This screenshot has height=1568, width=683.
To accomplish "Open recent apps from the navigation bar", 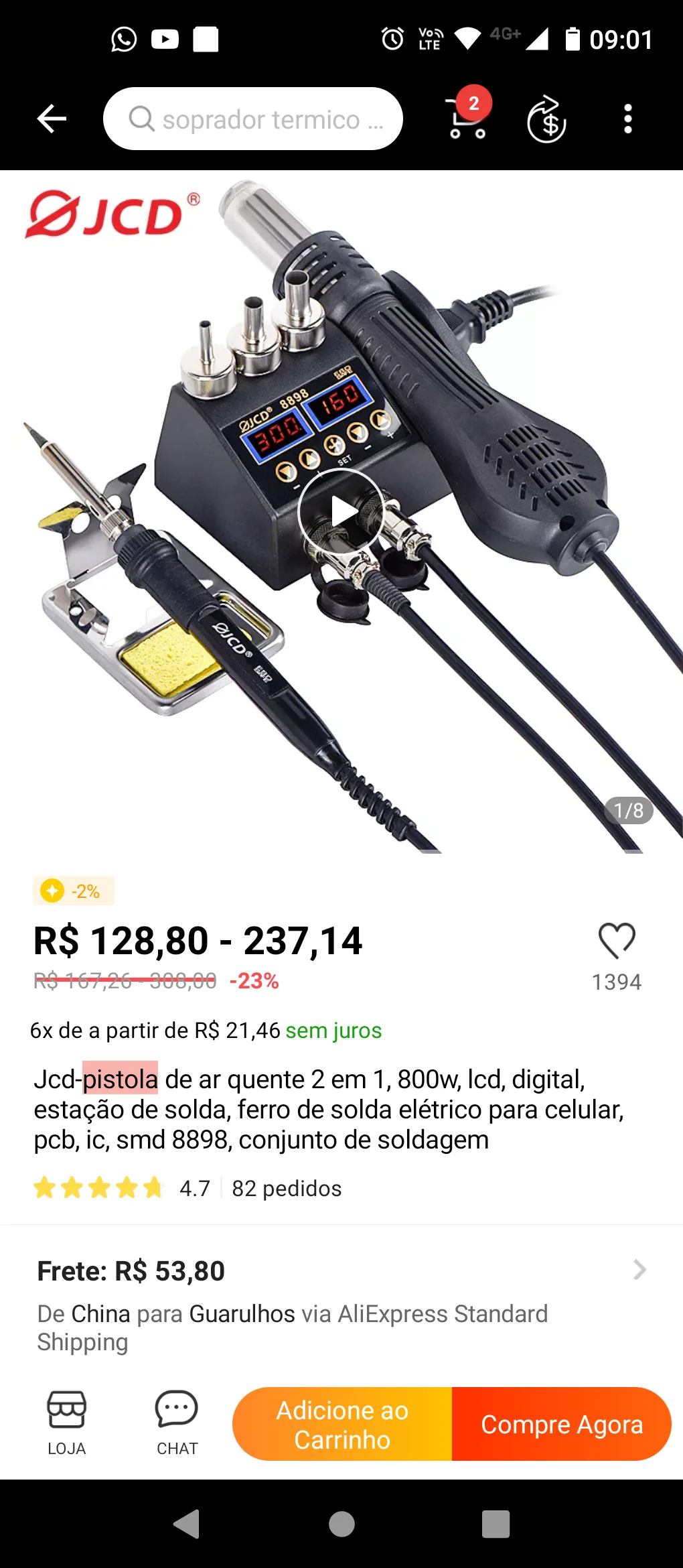I will [496, 1524].
